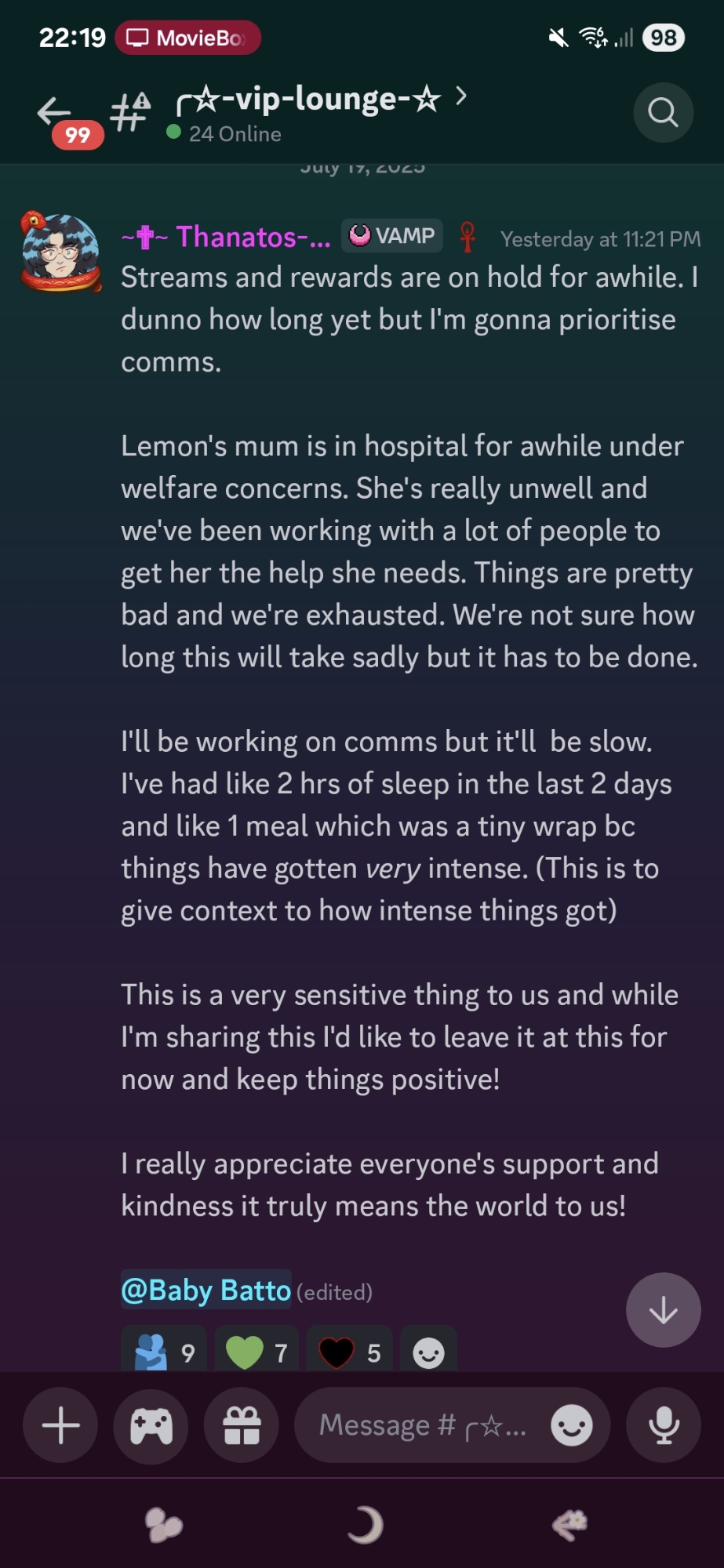React with the black heart

(349, 1352)
